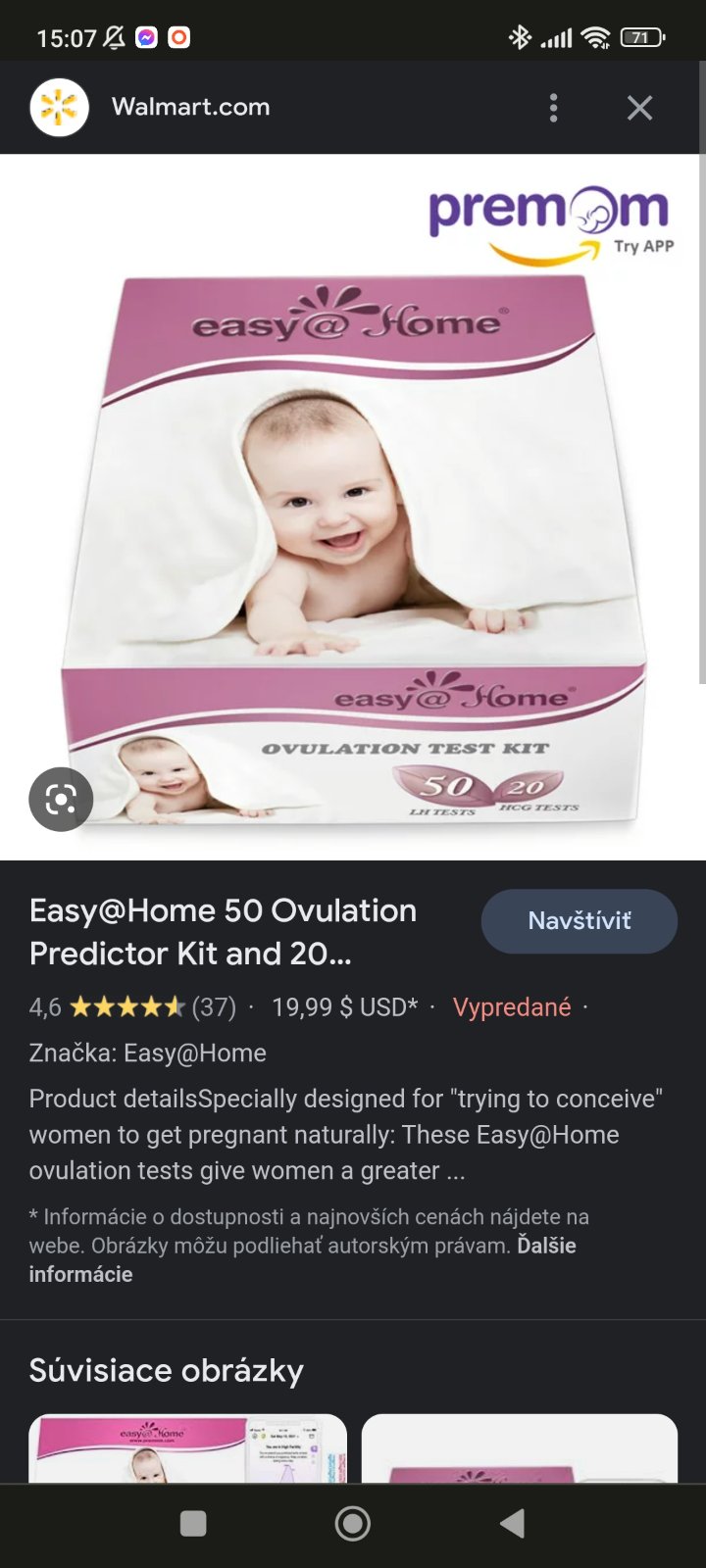Open the second related image thumbnail
The height and width of the screenshot is (1568, 706).
519,1448
